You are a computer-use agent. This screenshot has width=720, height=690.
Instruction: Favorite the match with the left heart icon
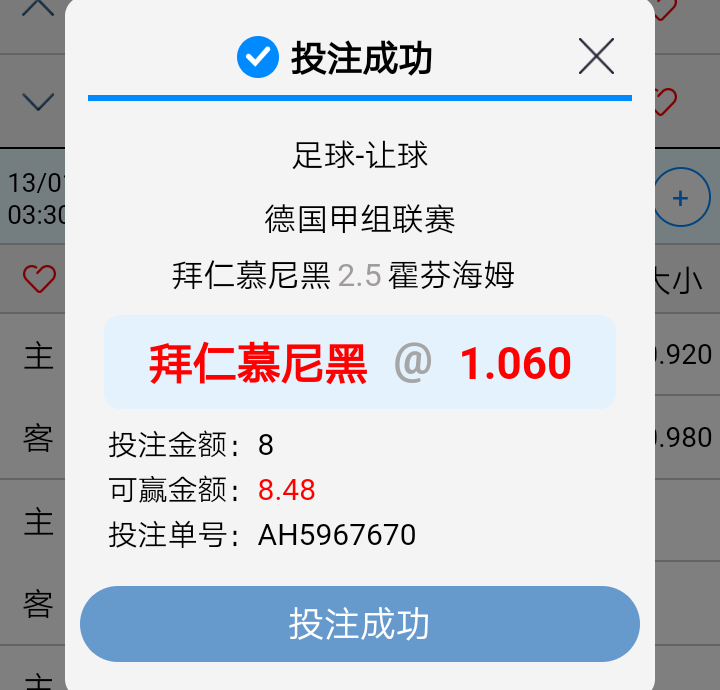(x=39, y=279)
